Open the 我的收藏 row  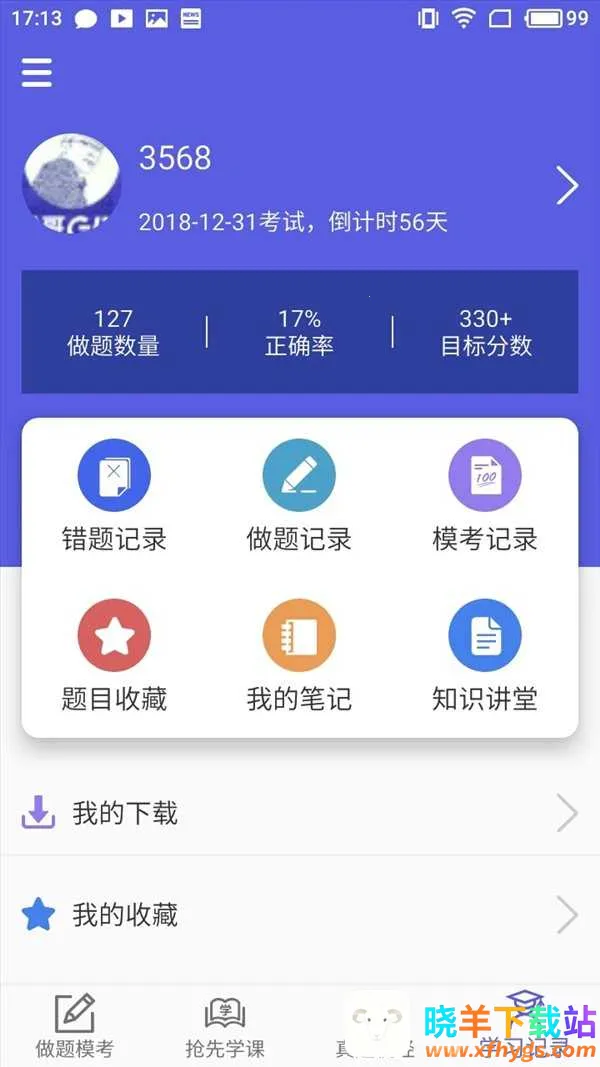pos(300,915)
